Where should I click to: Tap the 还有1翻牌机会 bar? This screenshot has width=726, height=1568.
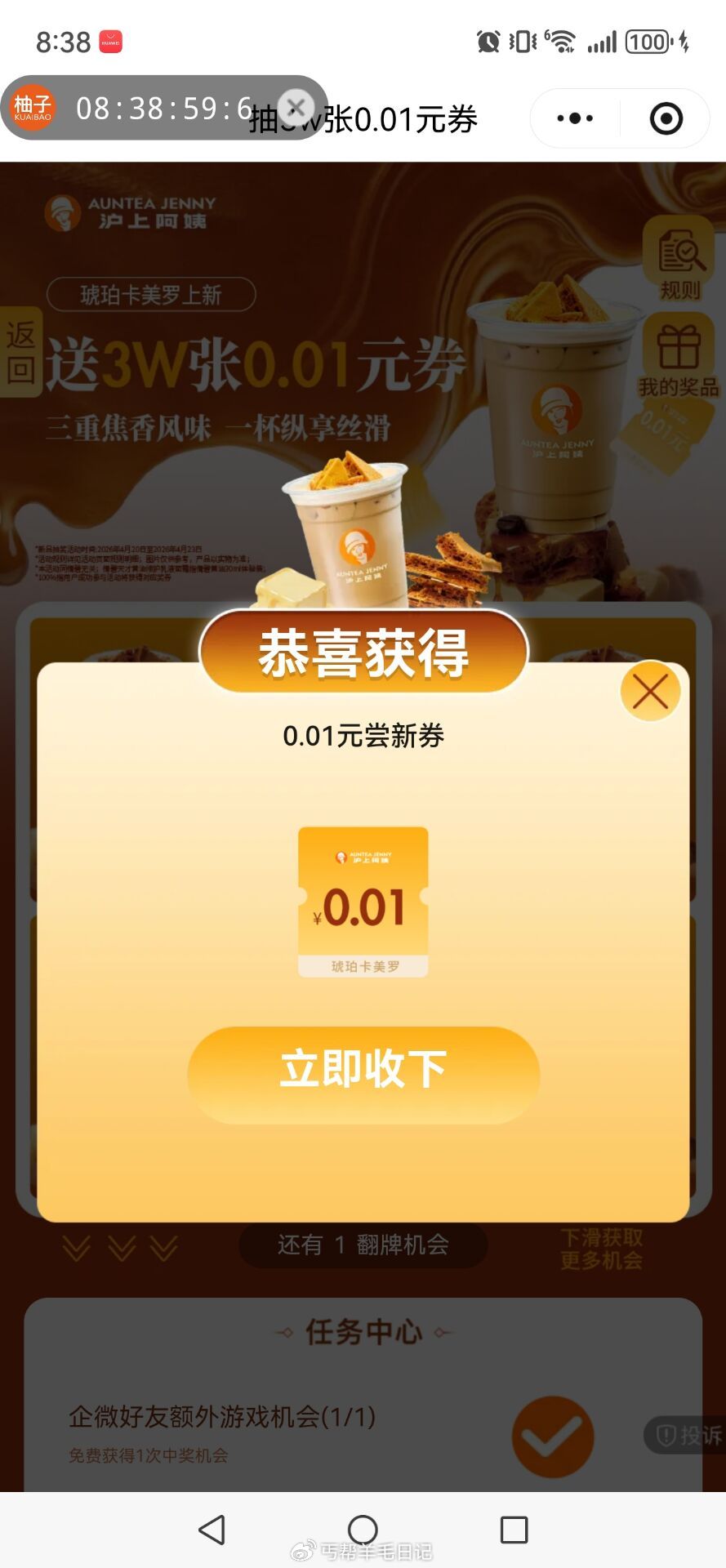click(x=363, y=1245)
